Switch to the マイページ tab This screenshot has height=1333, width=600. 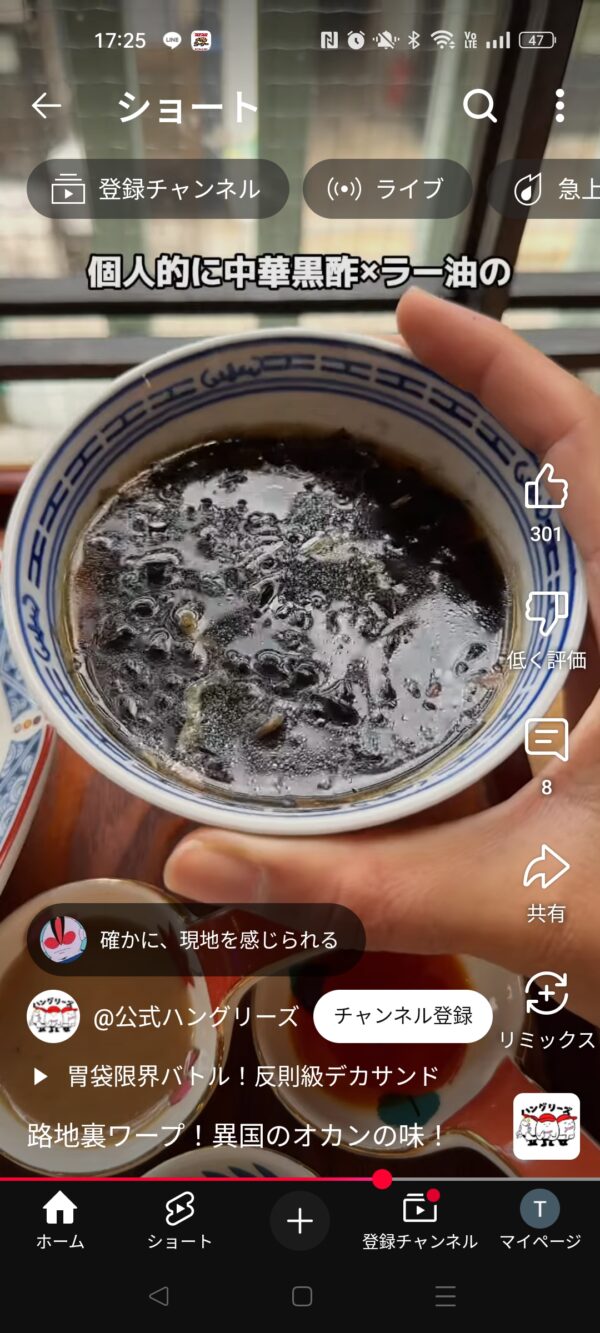coord(540,1221)
